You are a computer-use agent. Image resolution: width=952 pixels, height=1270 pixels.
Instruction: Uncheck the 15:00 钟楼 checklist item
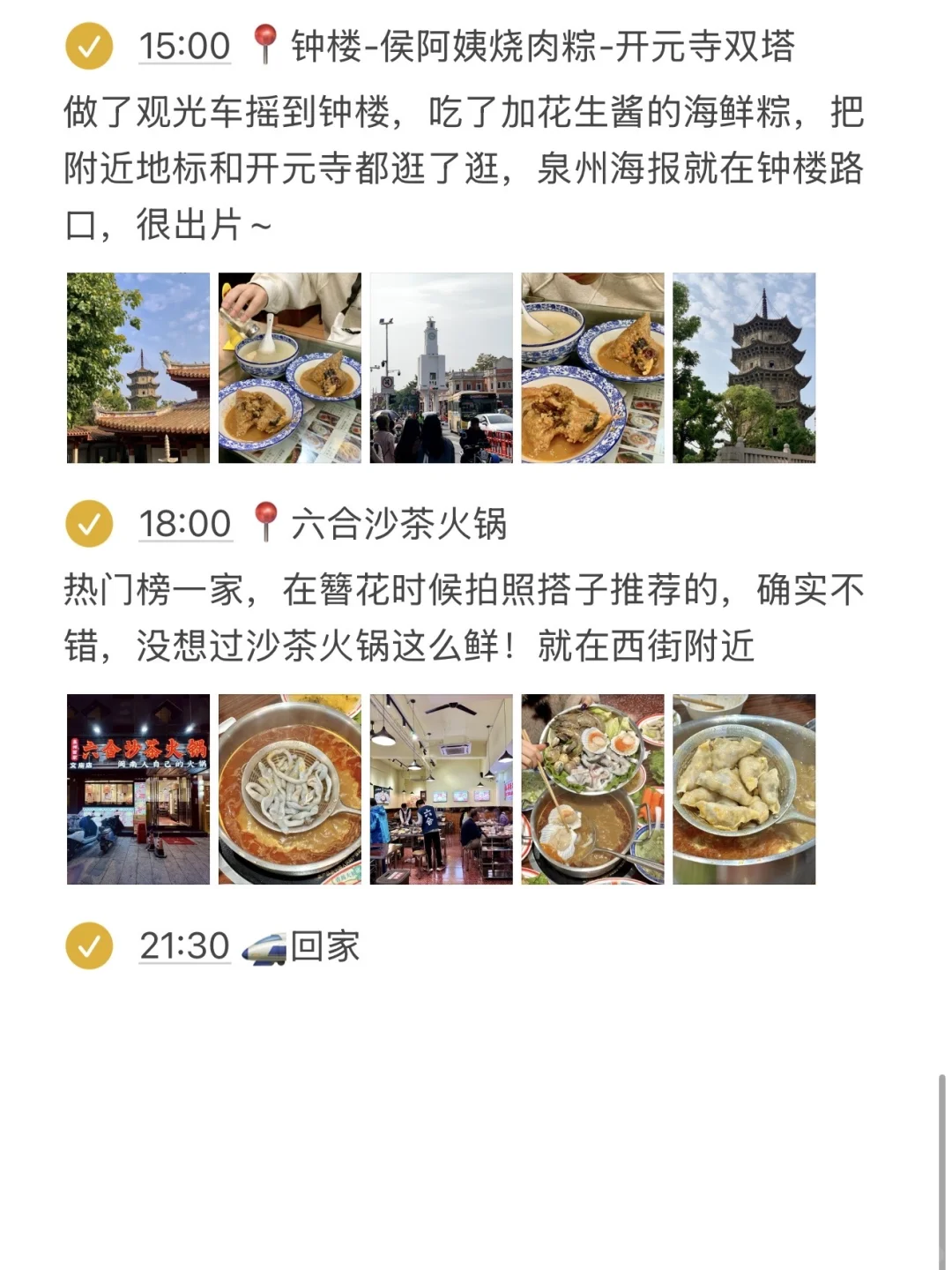click(x=89, y=46)
